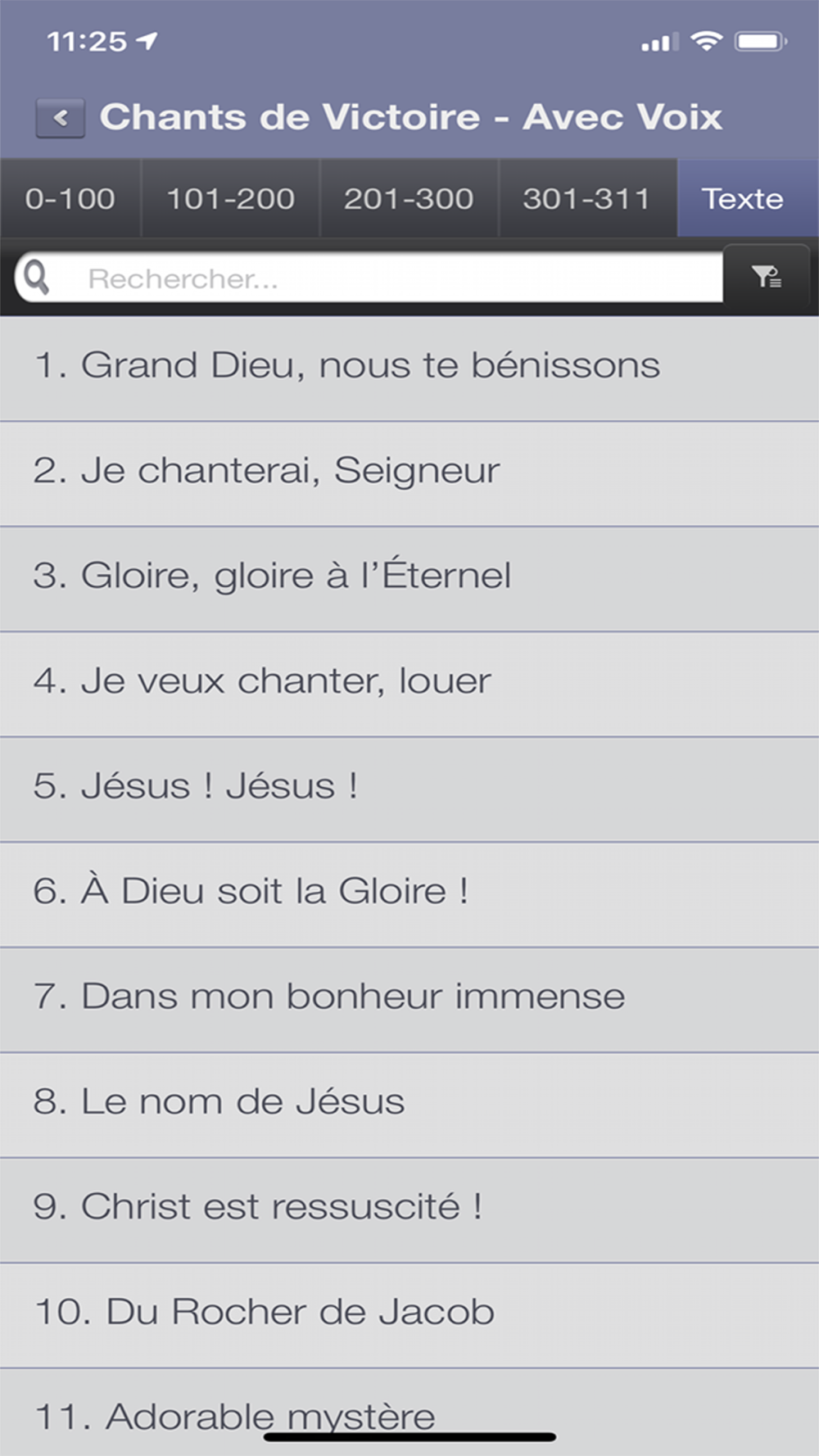Select the 201-300 range tab
819x1456 pixels.
409,199
